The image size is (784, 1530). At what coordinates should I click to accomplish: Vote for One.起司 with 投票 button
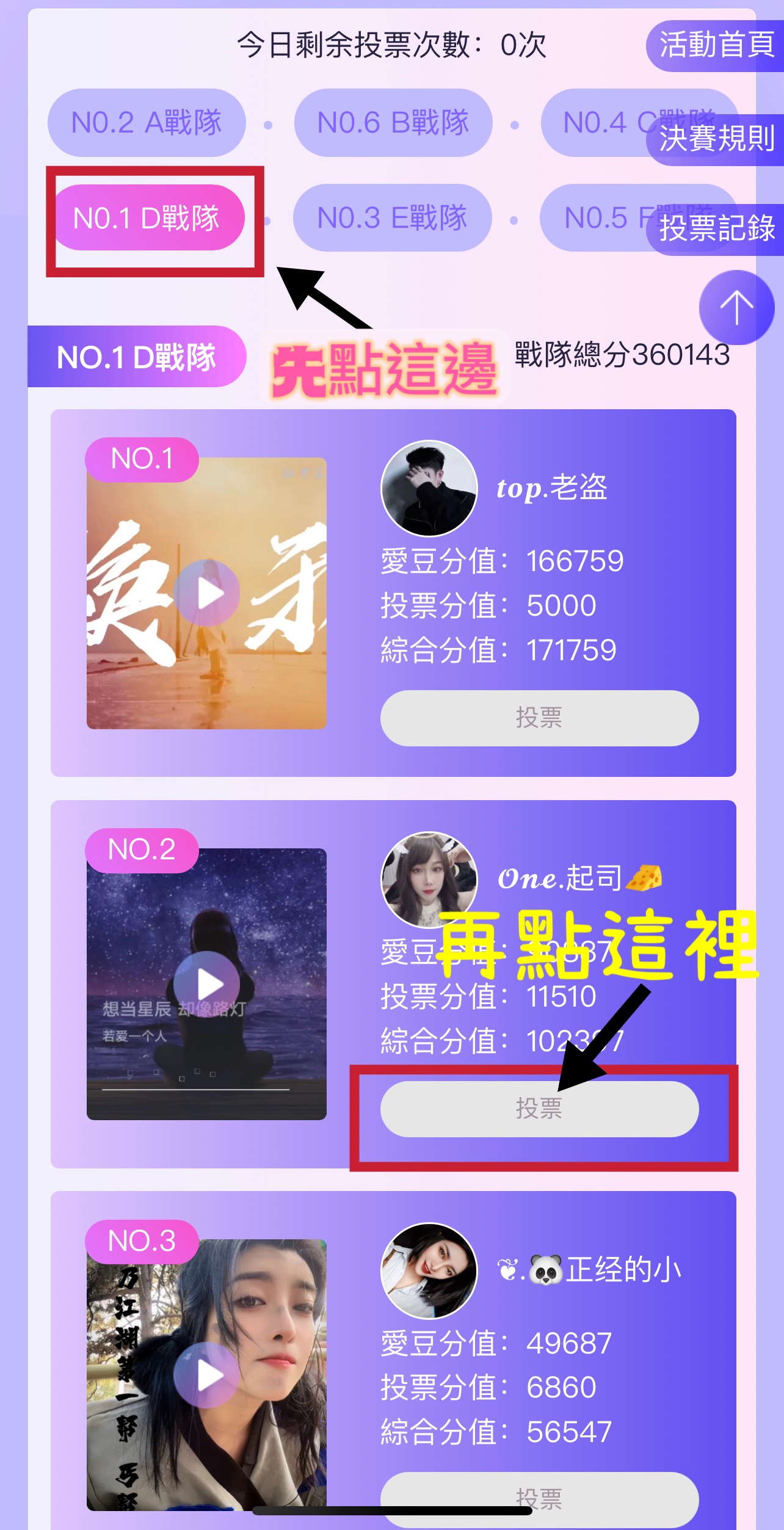pyautogui.click(x=539, y=1109)
